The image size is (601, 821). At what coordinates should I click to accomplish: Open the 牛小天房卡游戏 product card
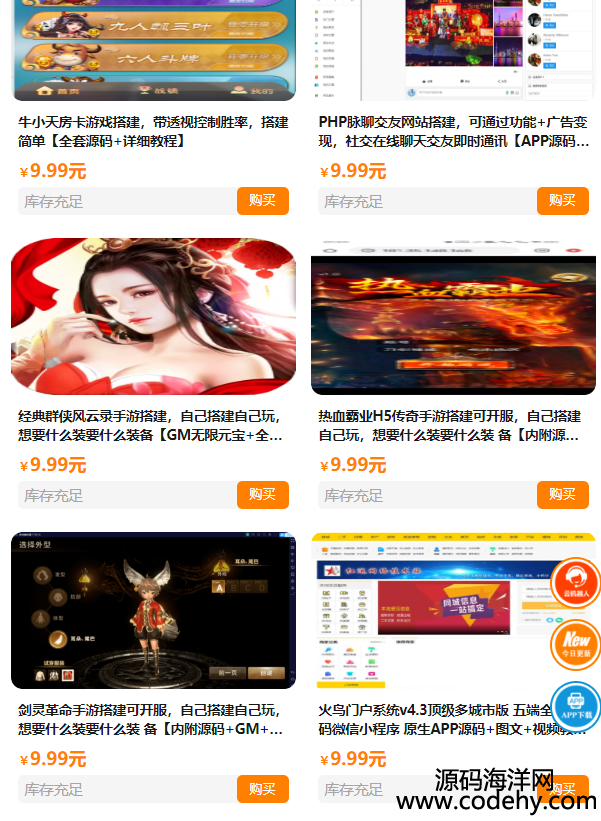pos(153,131)
